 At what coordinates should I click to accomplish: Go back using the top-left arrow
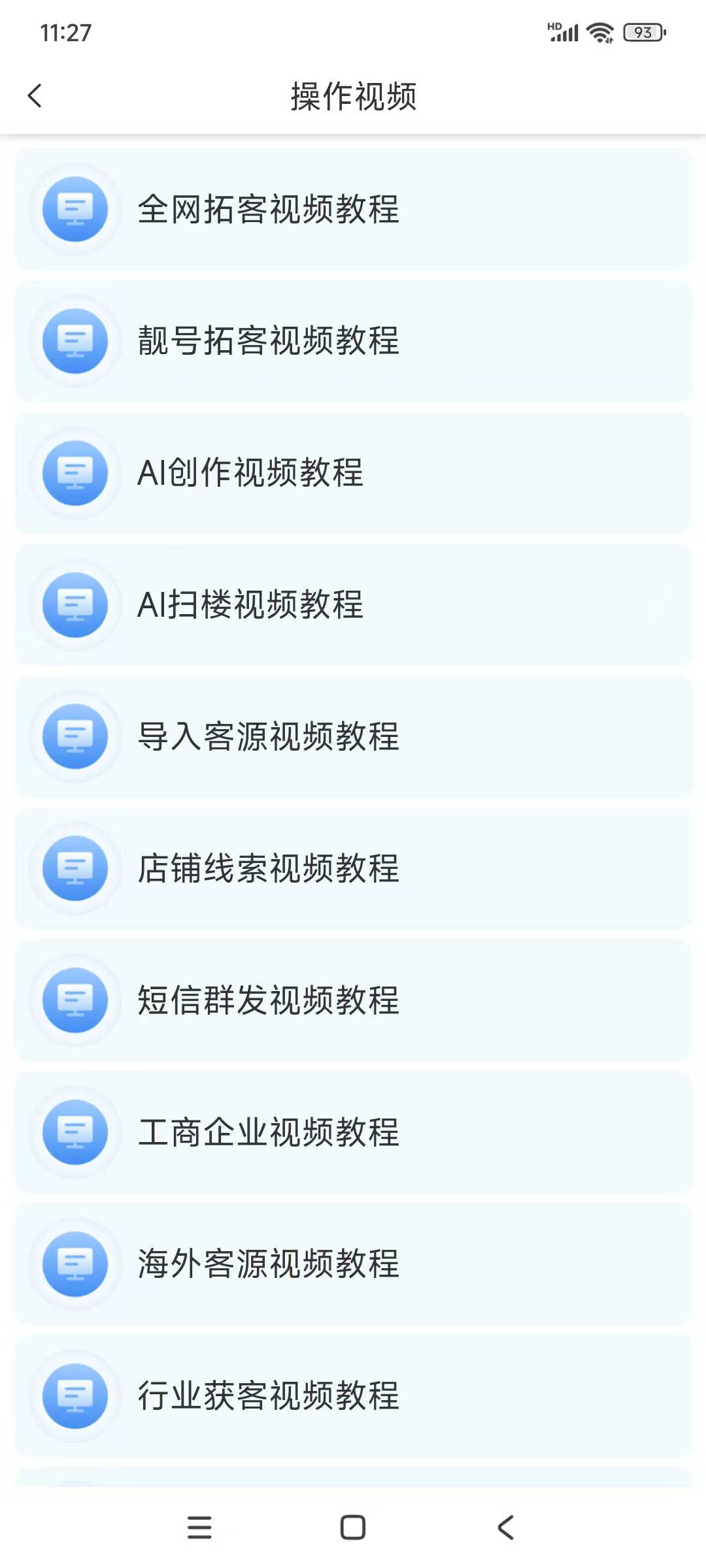click(x=35, y=96)
